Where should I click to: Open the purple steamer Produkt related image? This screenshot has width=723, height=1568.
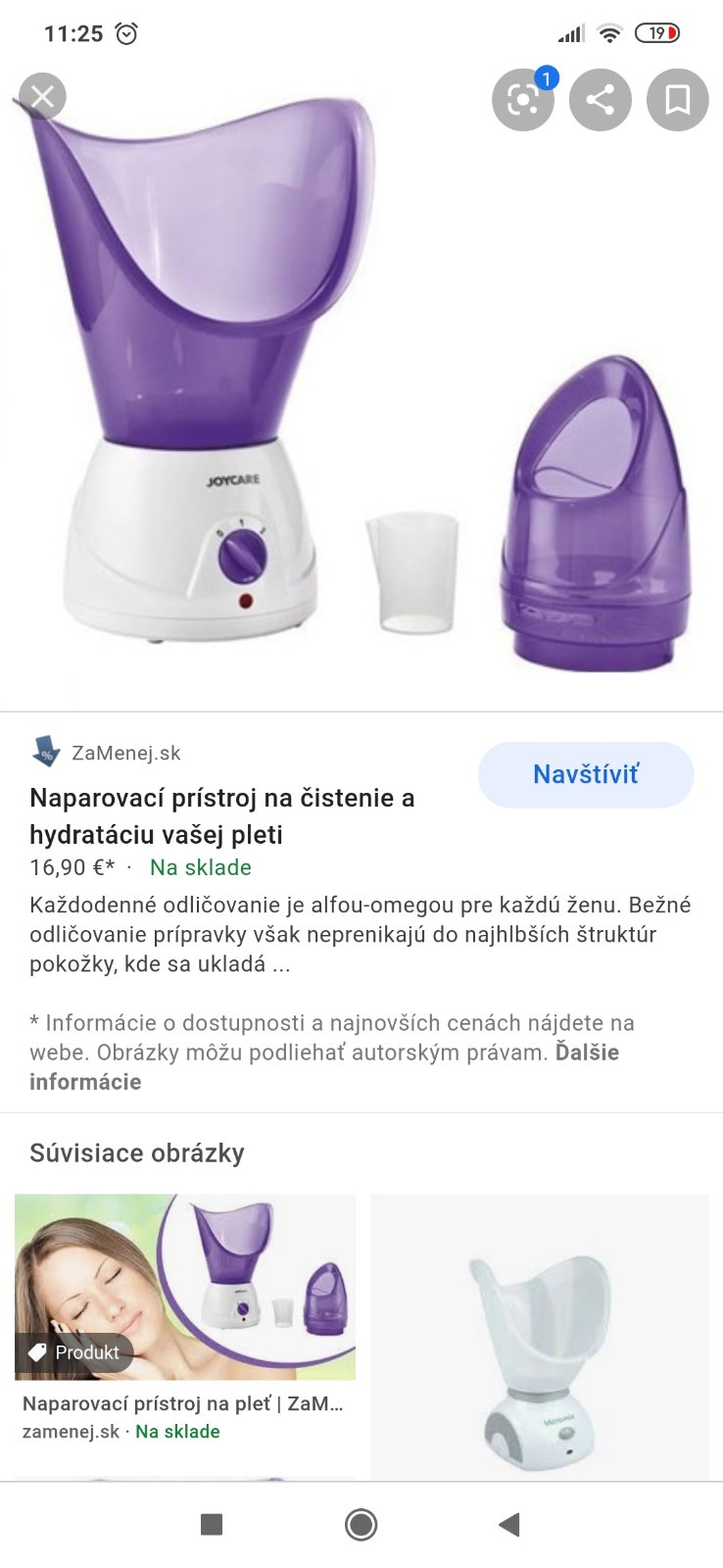[185, 1286]
